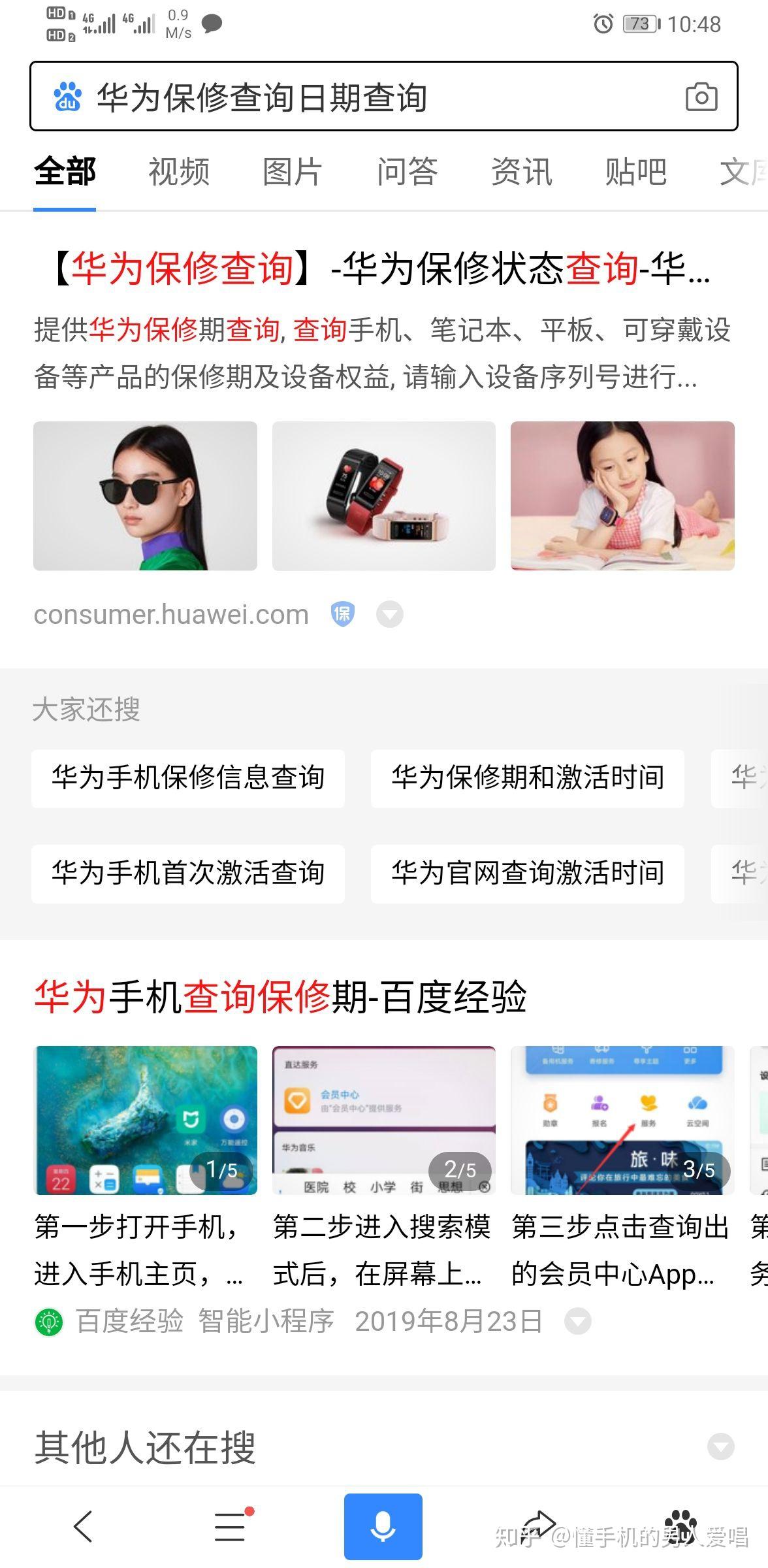Search 华为官网查询激活时间 suggestion
Image resolution: width=768 pixels, height=1568 pixels.
click(527, 874)
